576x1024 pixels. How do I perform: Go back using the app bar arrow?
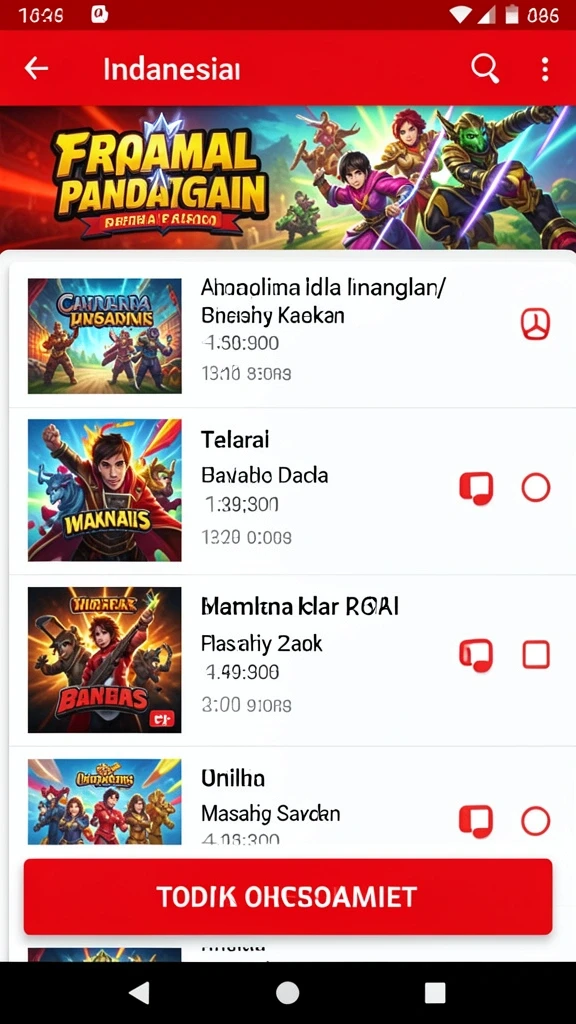tap(36, 68)
